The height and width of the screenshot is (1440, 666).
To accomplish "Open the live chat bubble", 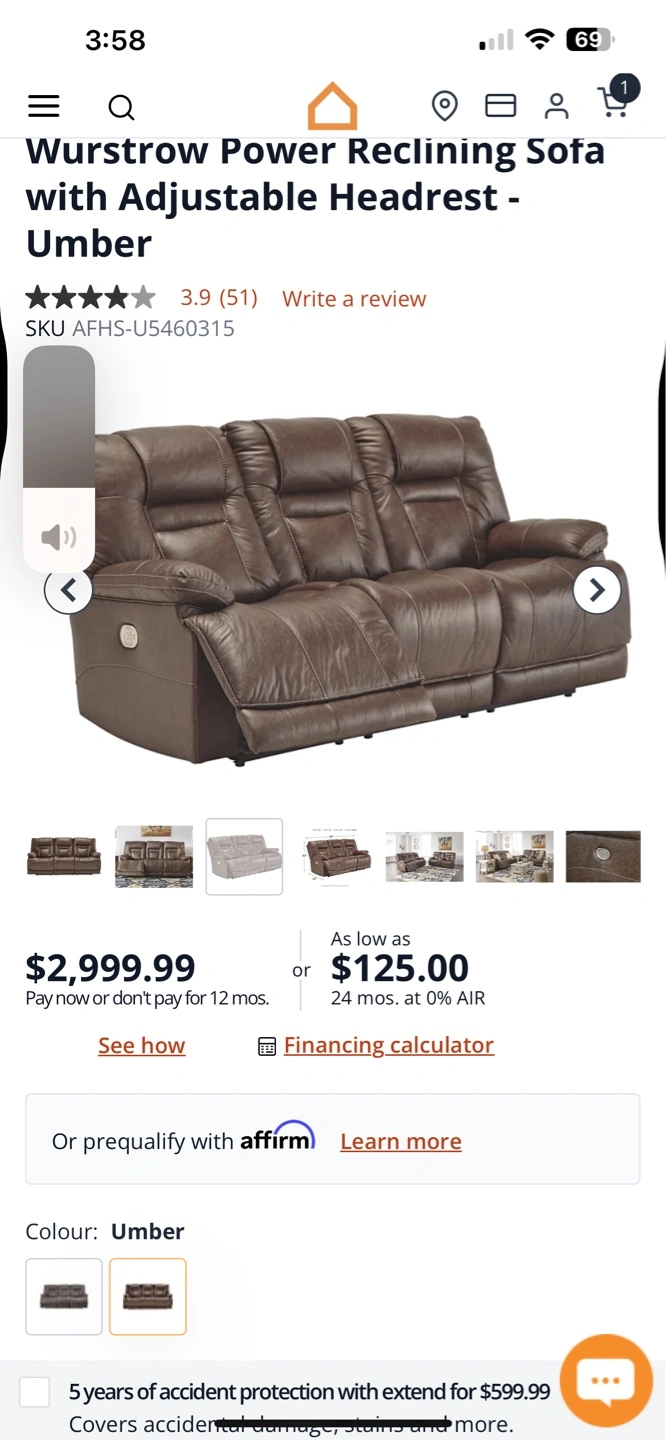I will pos(606,1381).
